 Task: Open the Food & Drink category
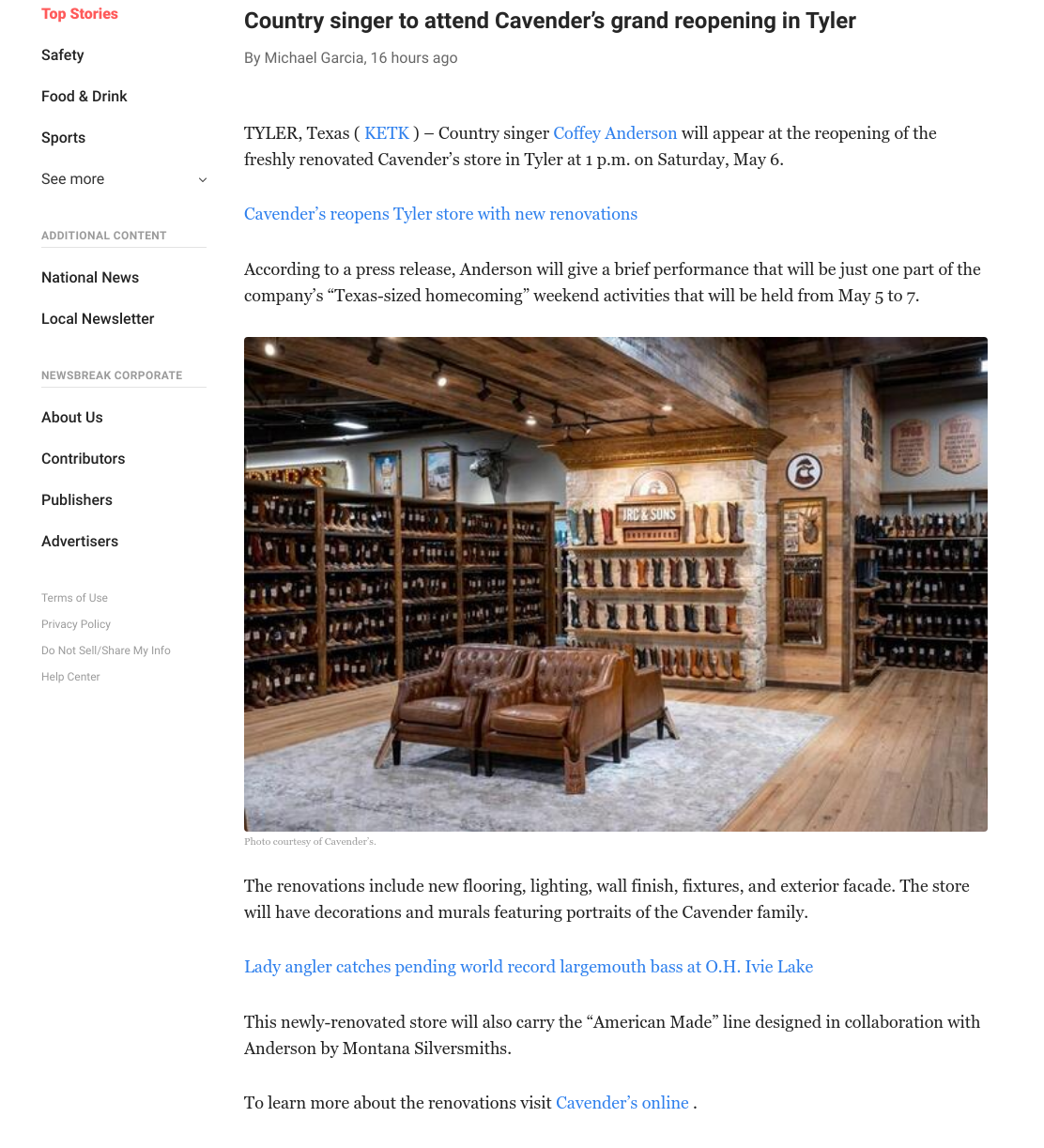(84, 97)
